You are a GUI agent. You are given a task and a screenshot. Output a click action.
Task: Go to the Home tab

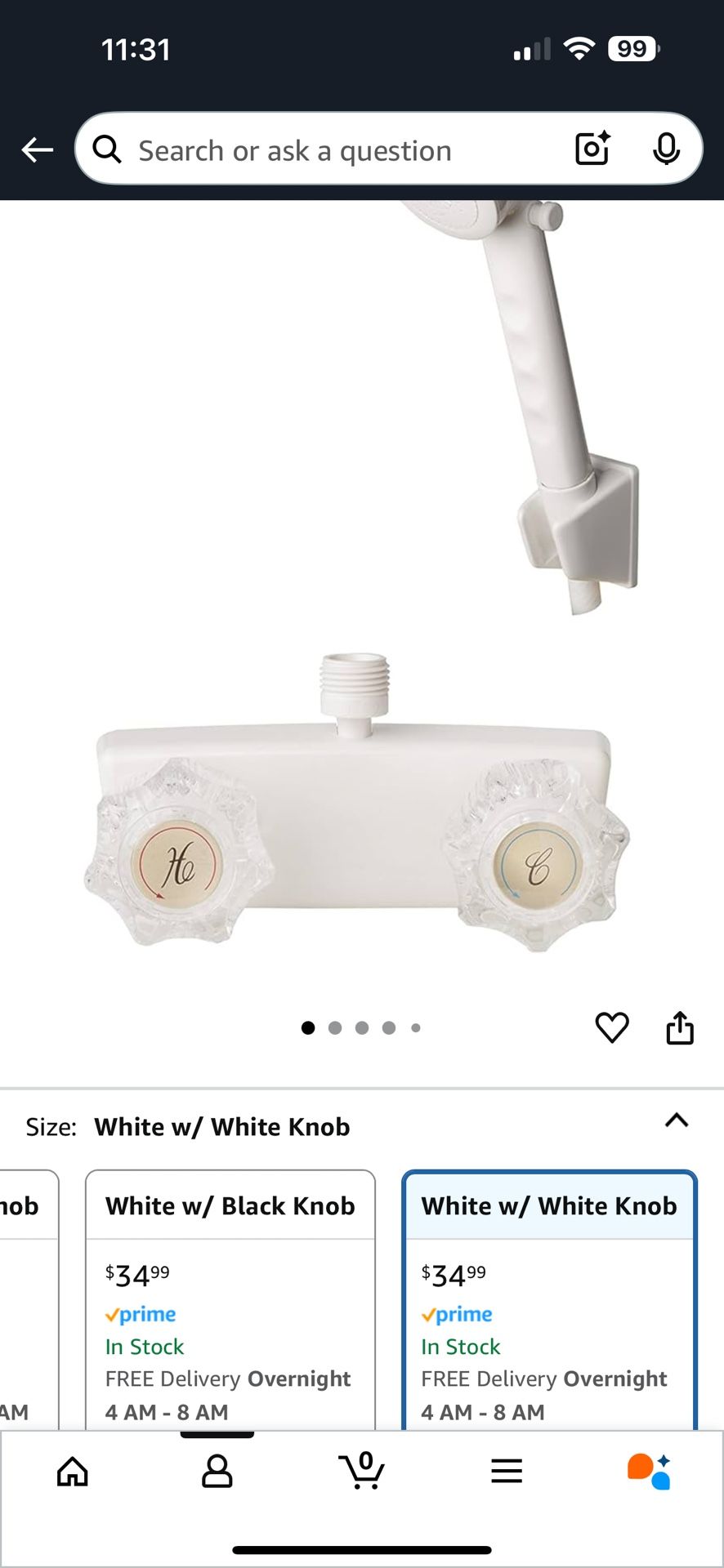pos(73,1472)
